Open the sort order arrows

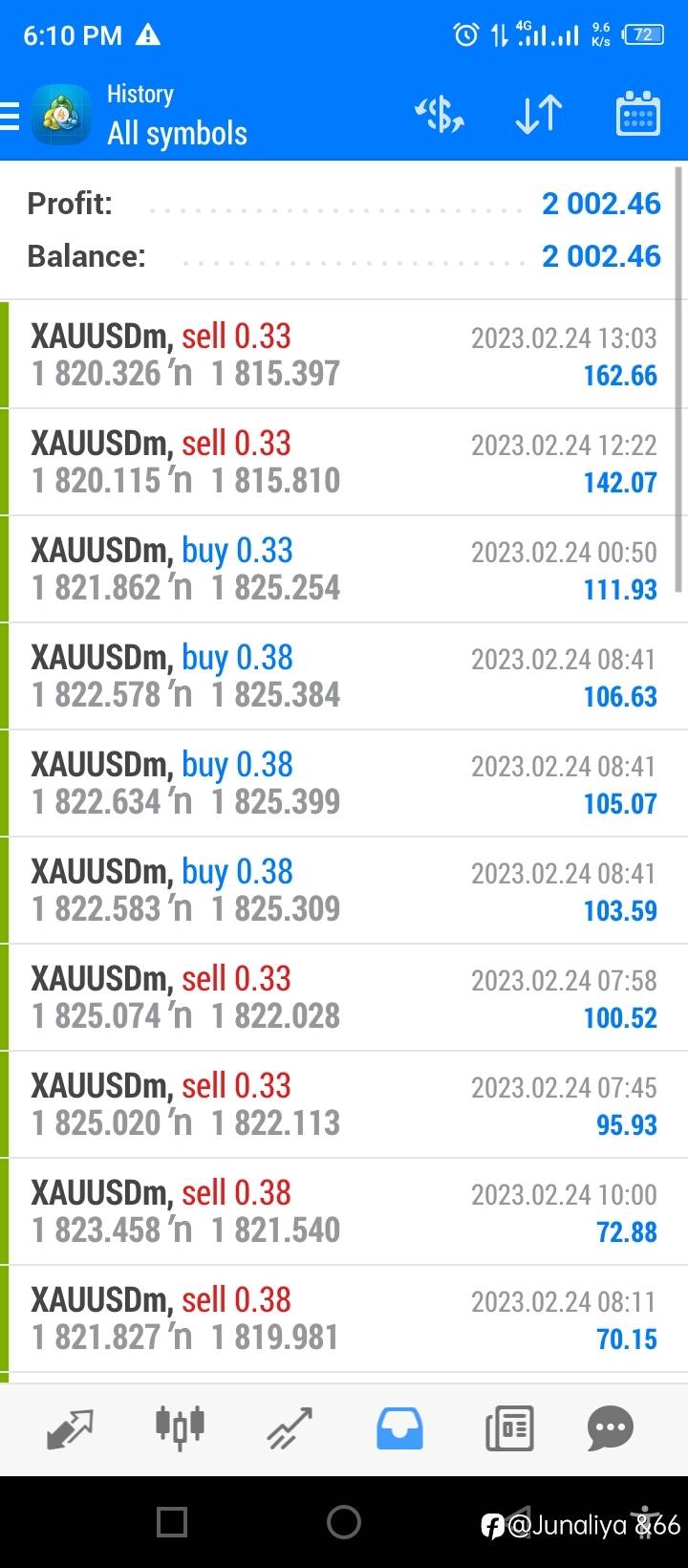pyautogui.click(x=539, y=115)
